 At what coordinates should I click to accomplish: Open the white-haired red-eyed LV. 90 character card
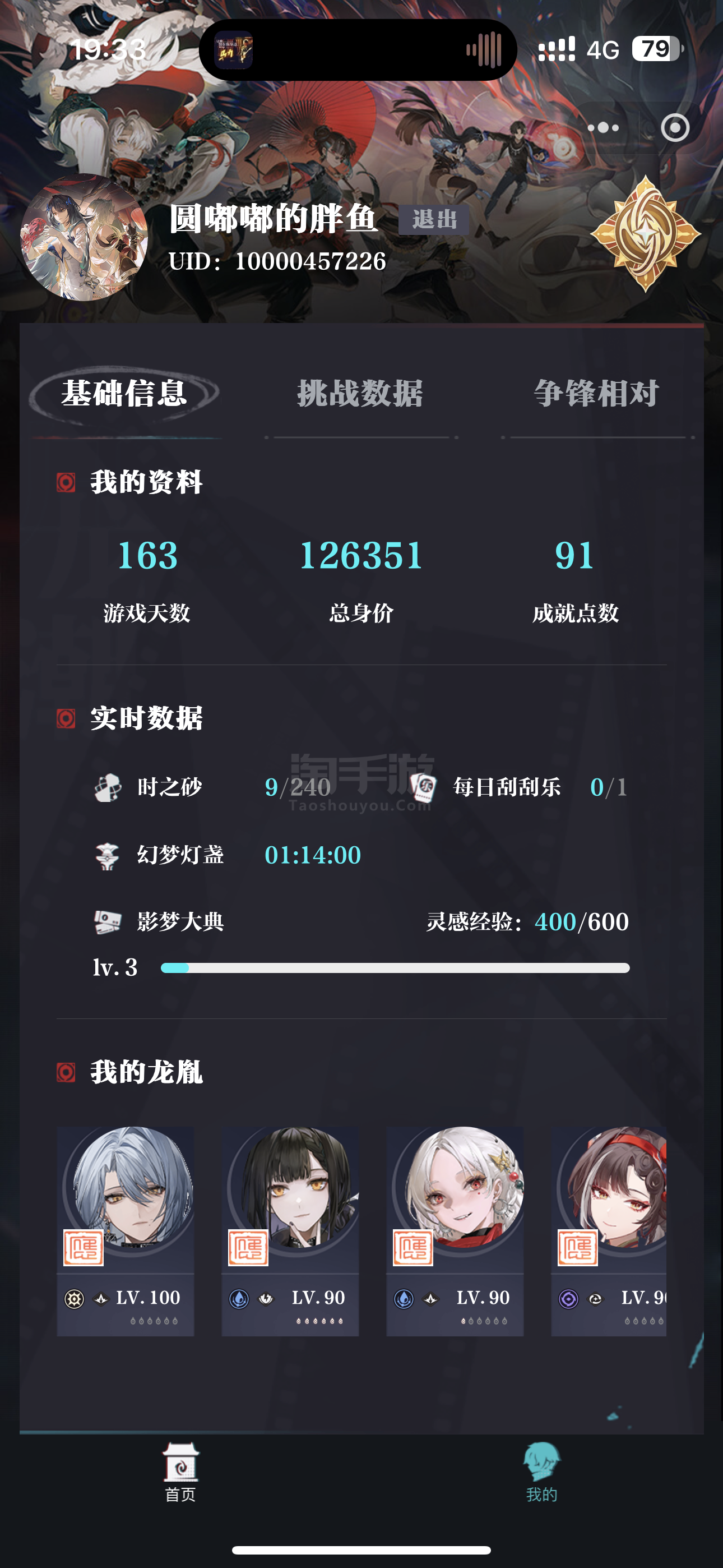point(455,1231)
